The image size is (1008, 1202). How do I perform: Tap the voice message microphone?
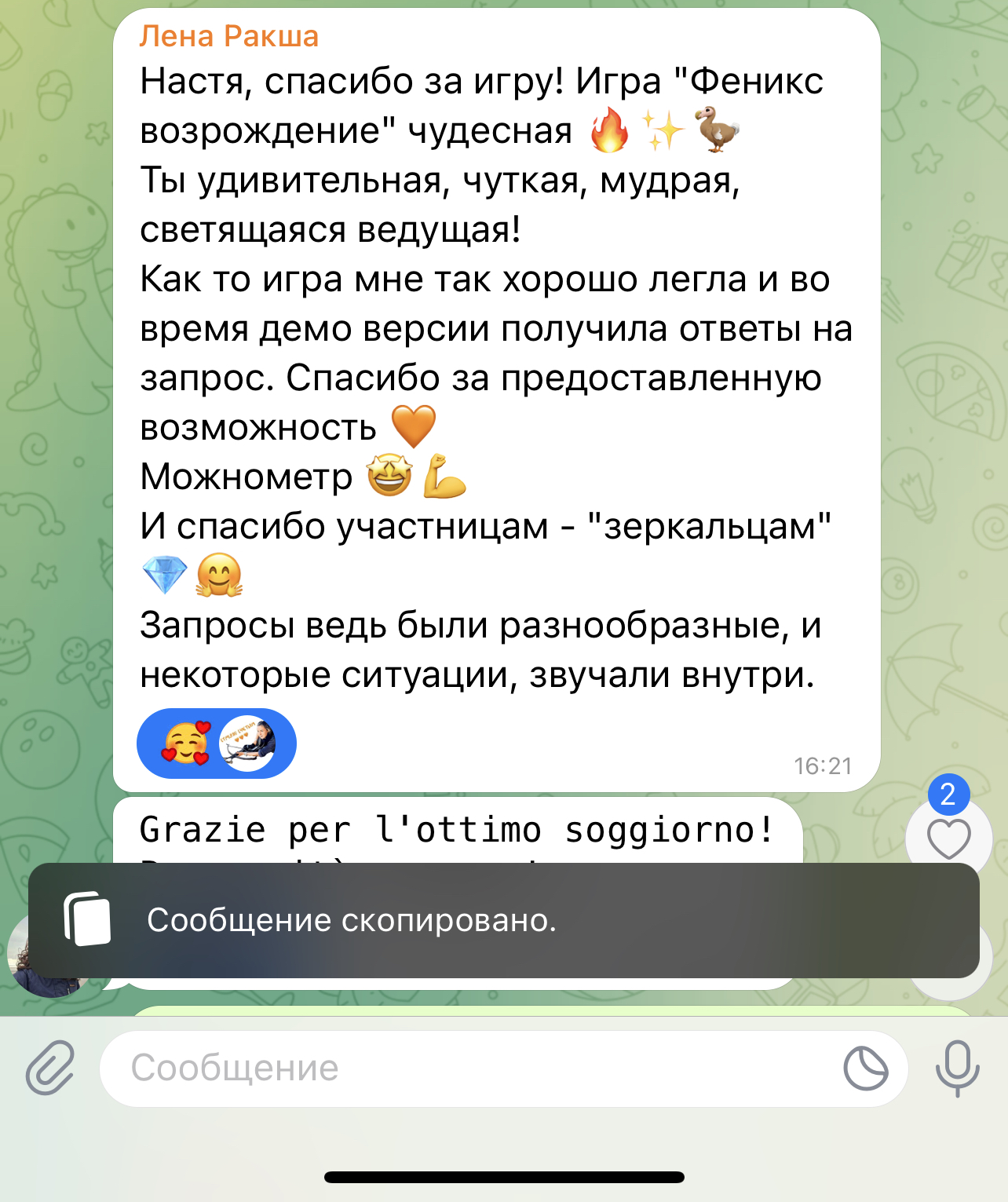[957, 1068]
